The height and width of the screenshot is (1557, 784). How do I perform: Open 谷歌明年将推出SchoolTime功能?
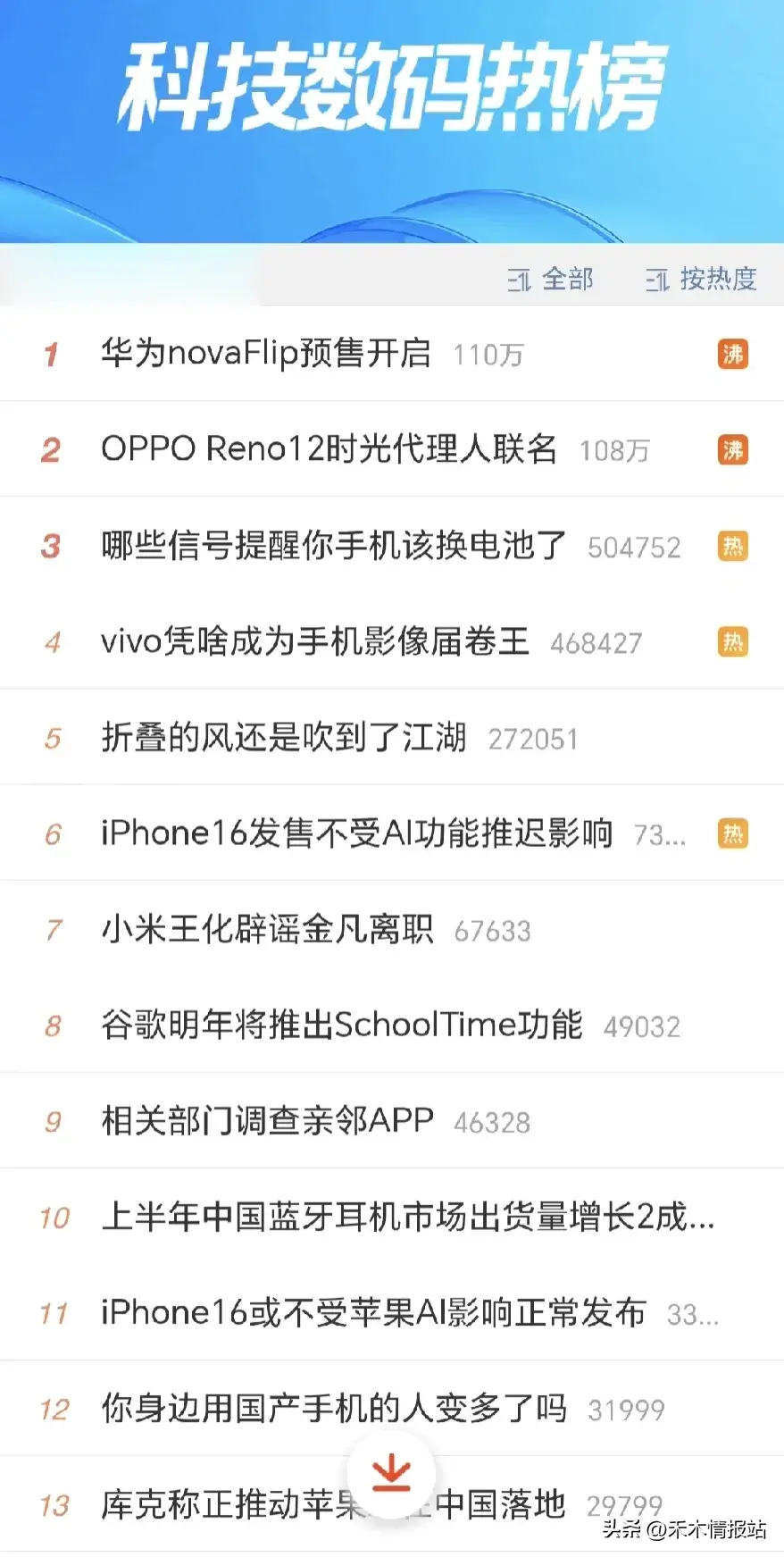click(x=392, y=1025)
